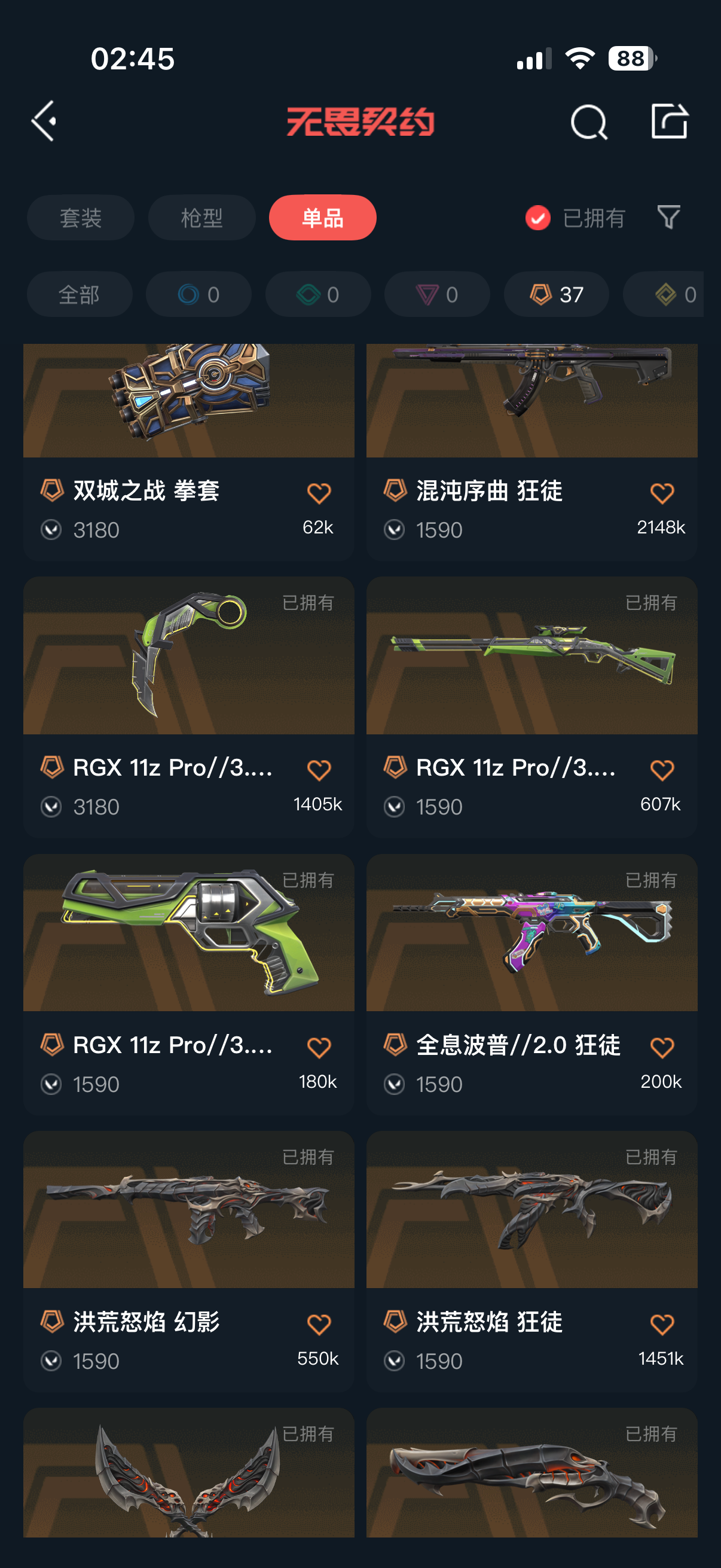This screenshot has height=1568, width=721.
Task: Select the 全部 rarity chip
Action: click(x=79, y=295)
